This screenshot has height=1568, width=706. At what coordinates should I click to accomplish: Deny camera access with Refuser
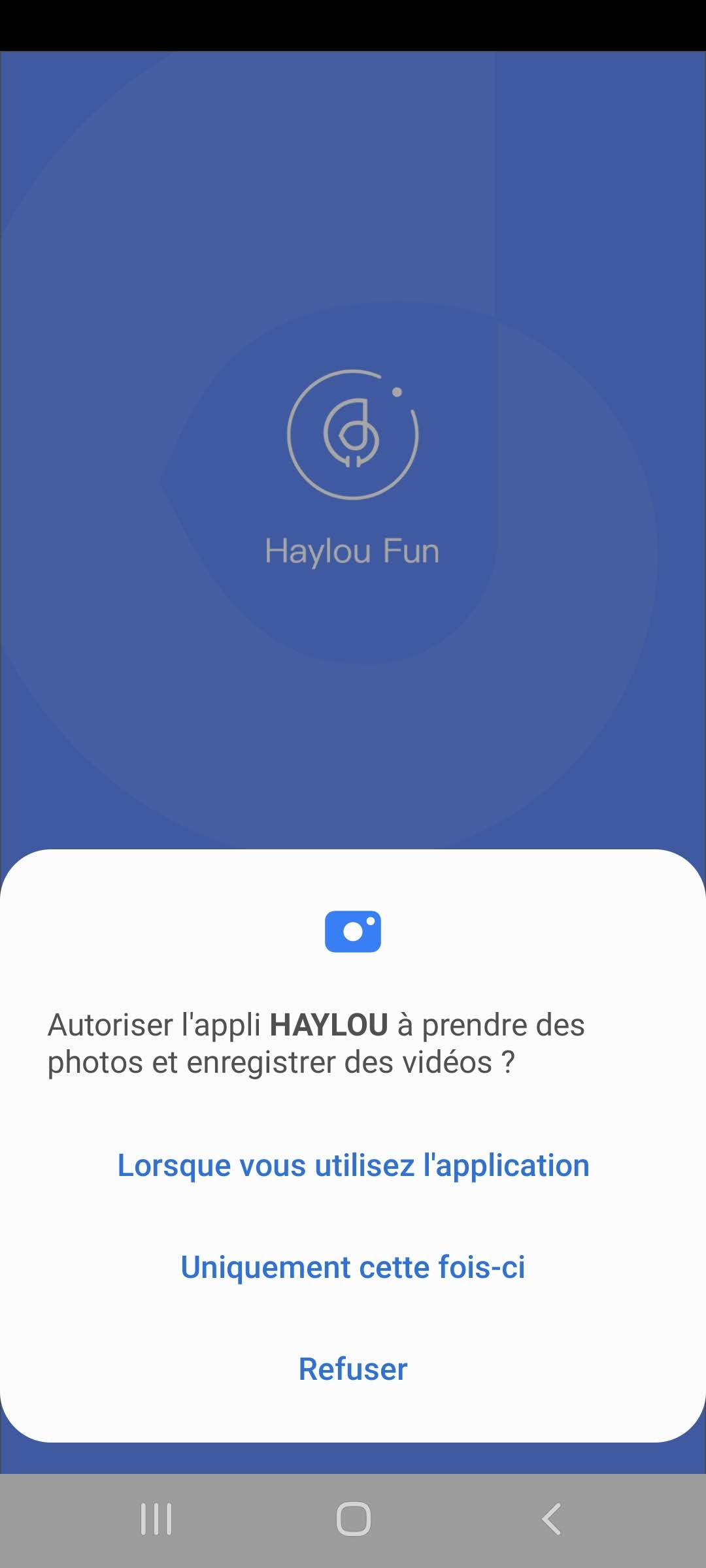(x=353, y=1369)
